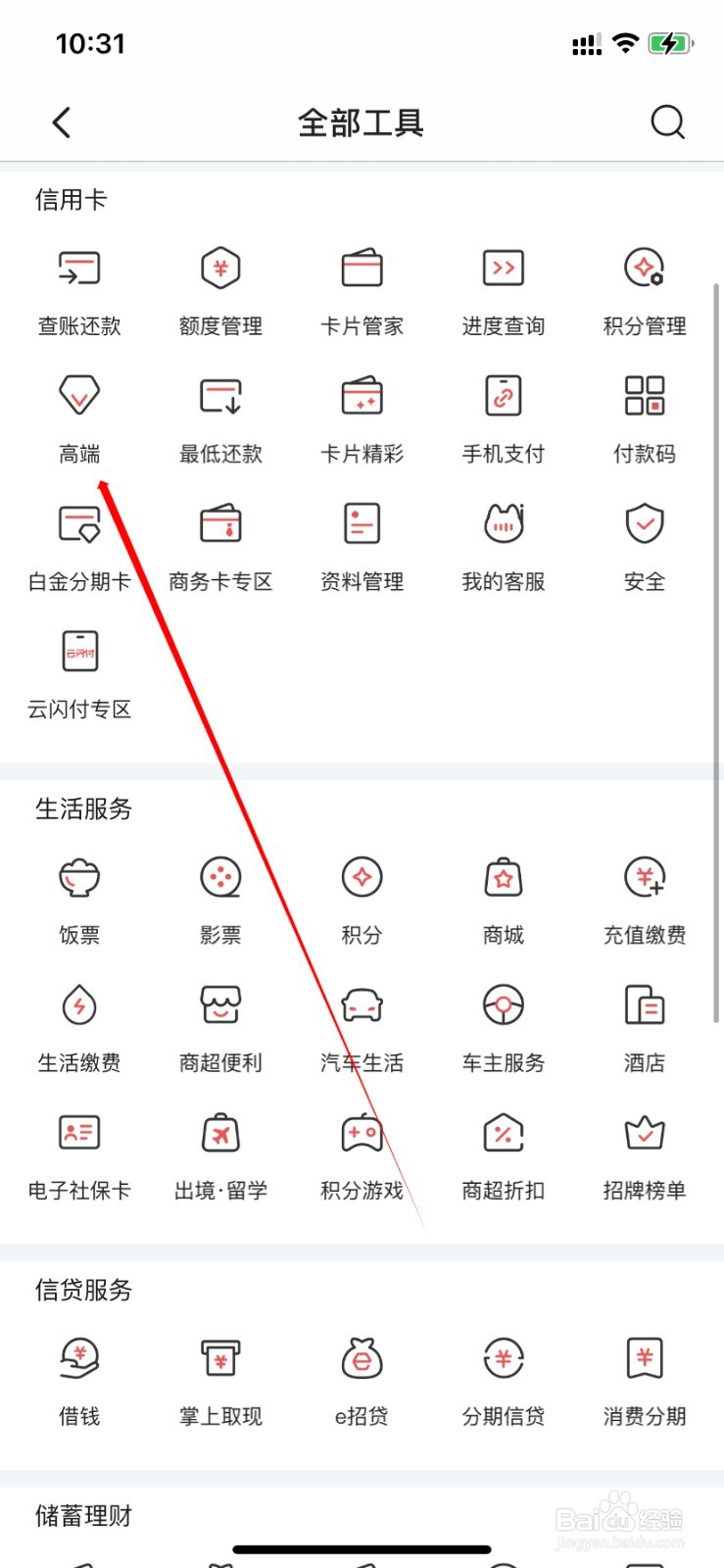Open 白金分期卡 platinum installment card
Screen dimensions: 724x1568
(78, 544)
